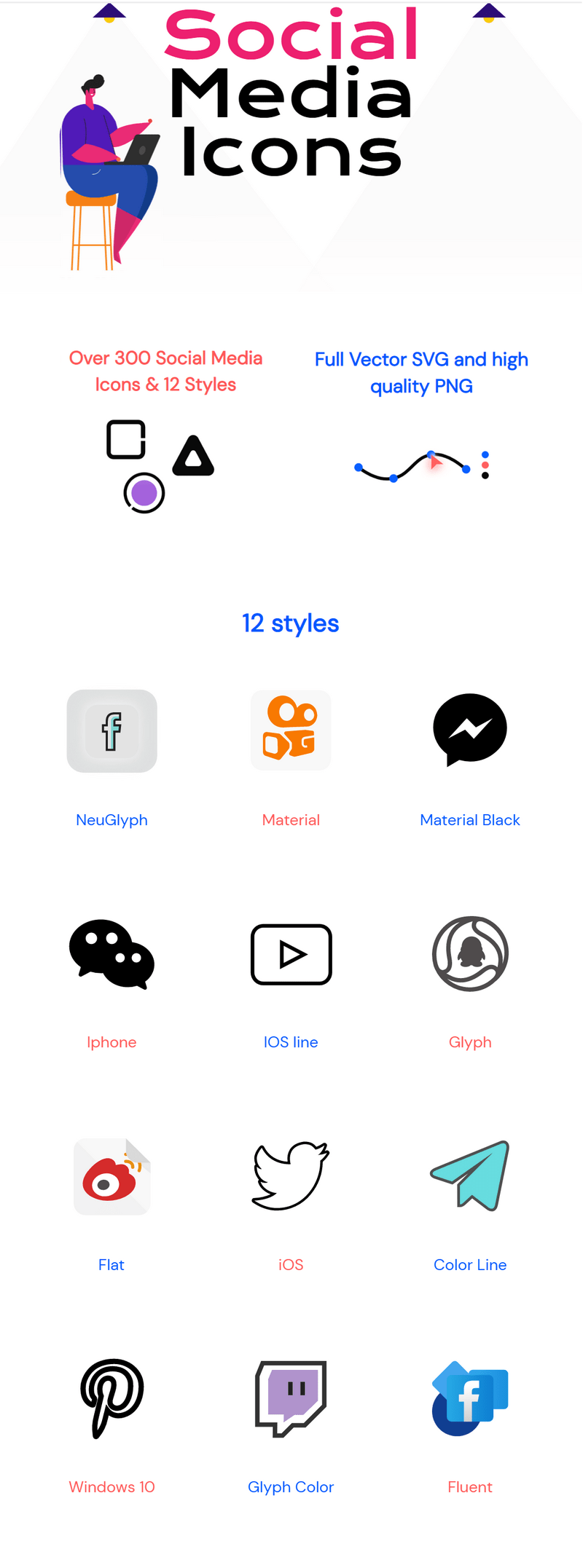This screenshot has height=1568, width=583.
Task: Select the Material style tile
Action: [x=291, y=730]
